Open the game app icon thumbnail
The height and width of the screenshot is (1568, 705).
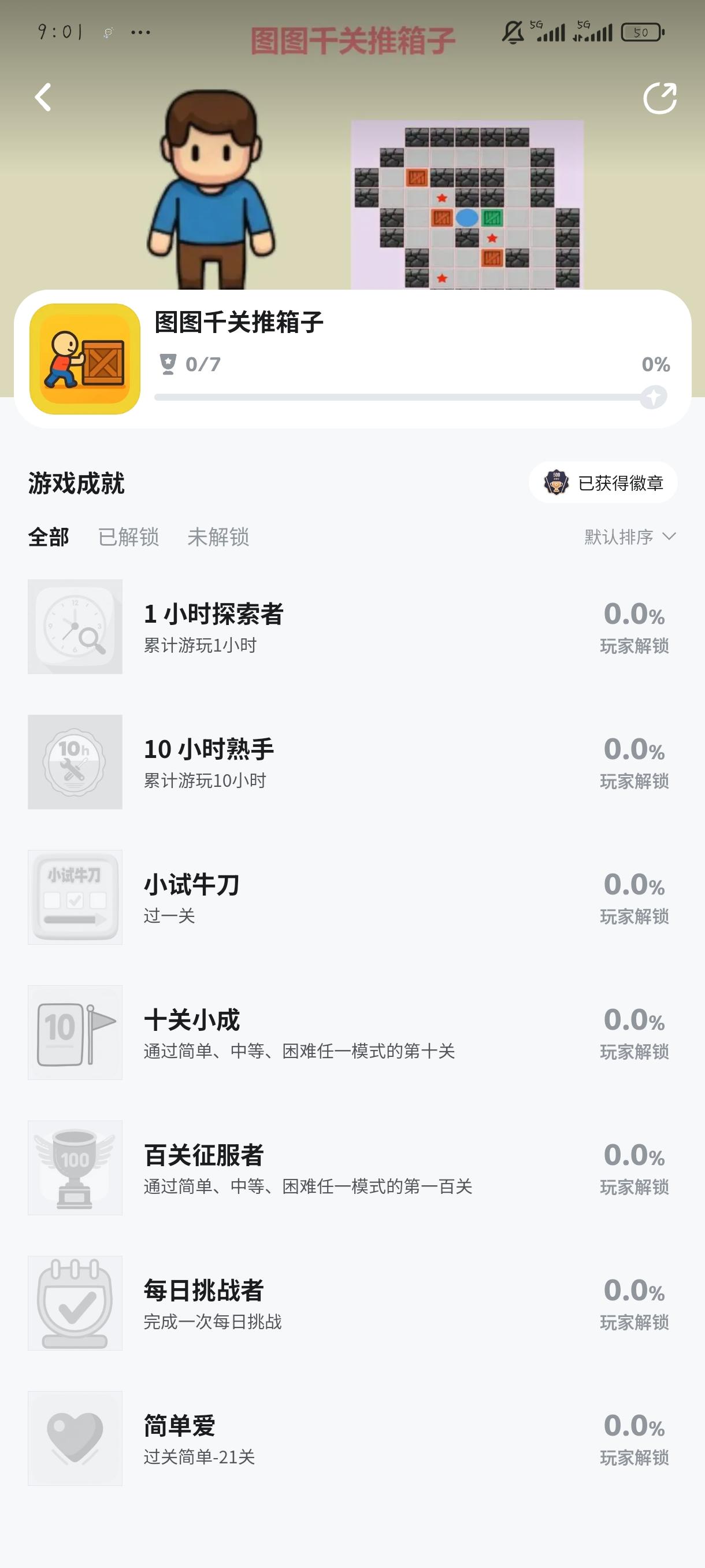click(84, 358)
